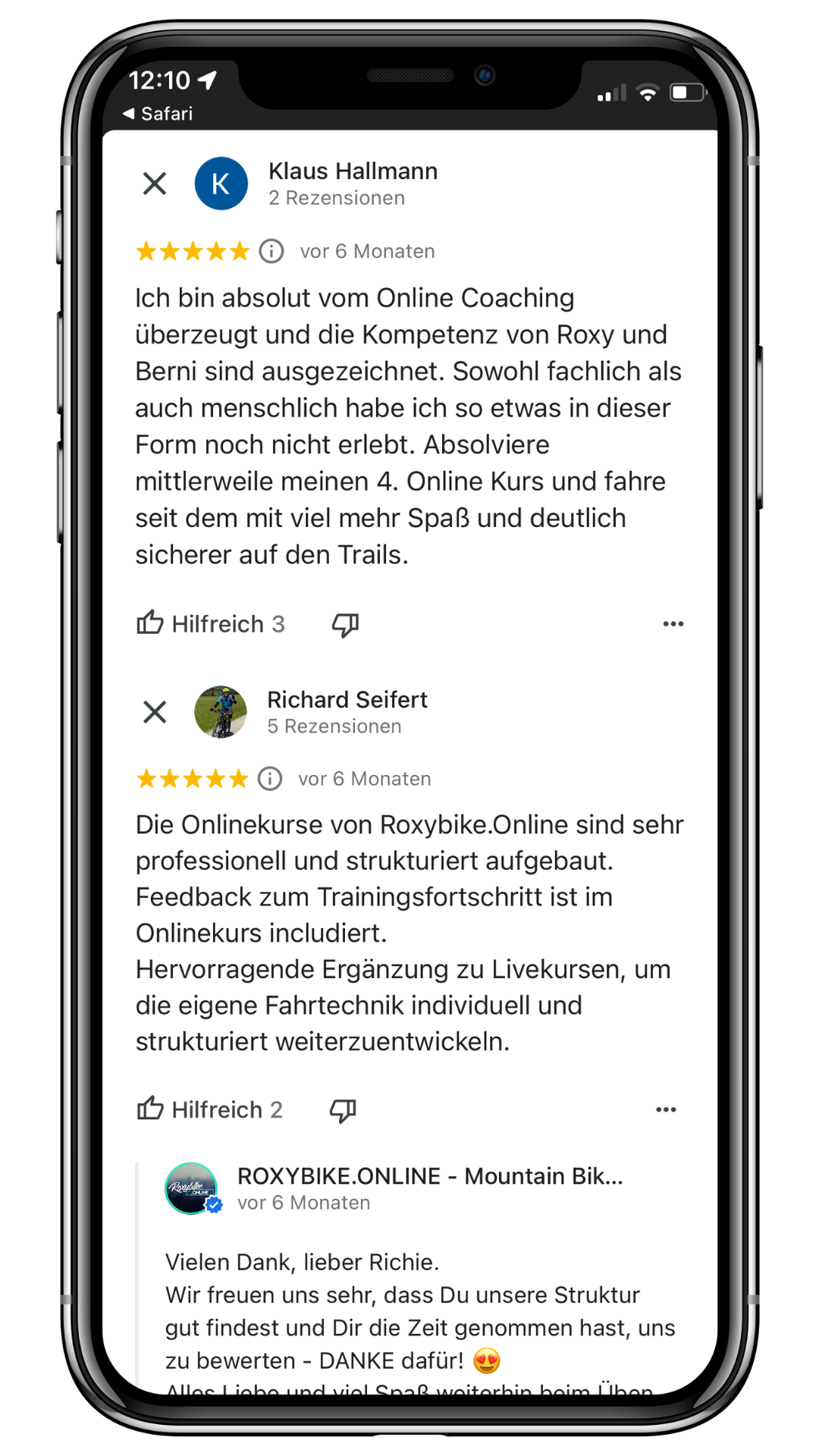Tap the thumbs down on Richard Seifert's review
Viewport: 819px width, 1456px height.
click(x=342, y=1110)
